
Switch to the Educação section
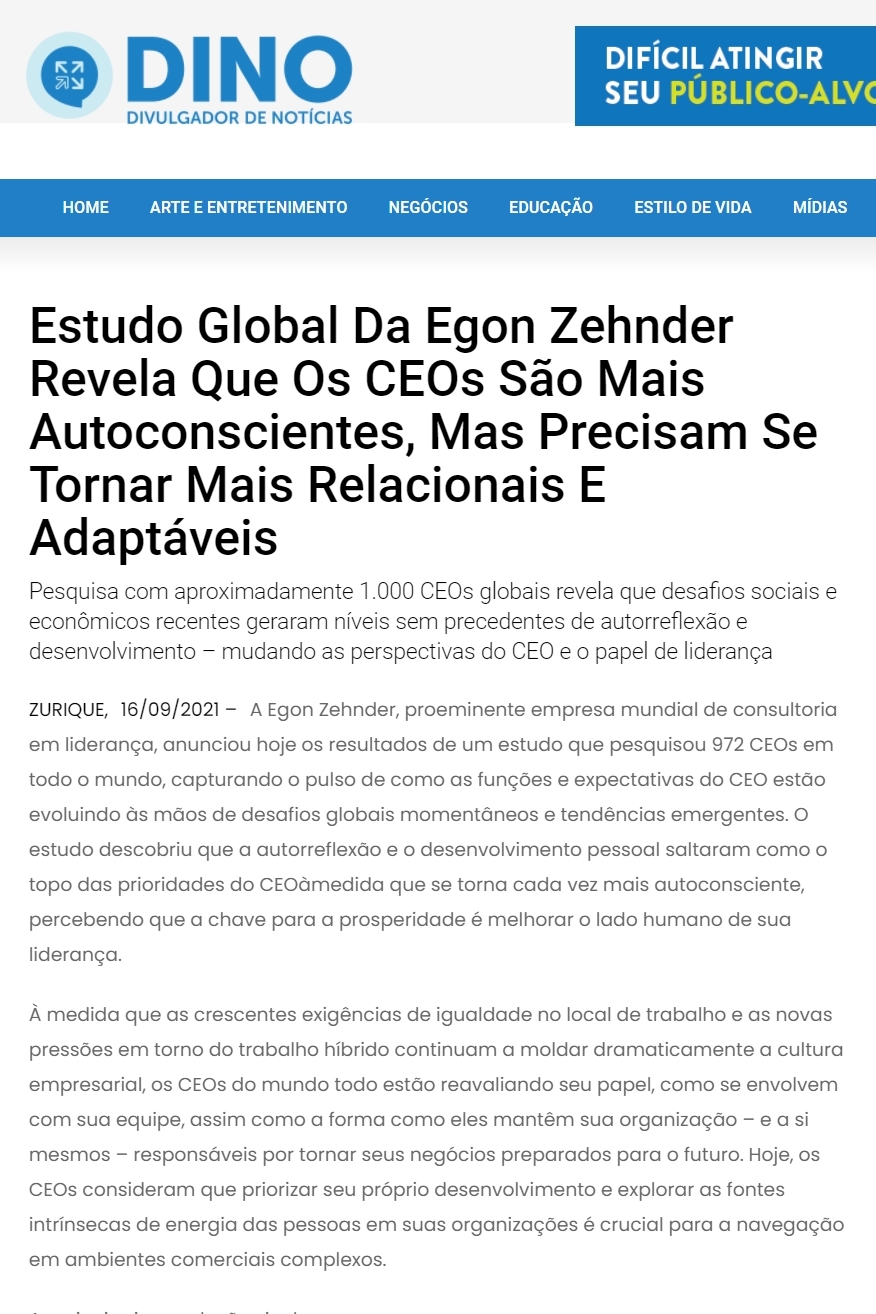click(551, 208)
